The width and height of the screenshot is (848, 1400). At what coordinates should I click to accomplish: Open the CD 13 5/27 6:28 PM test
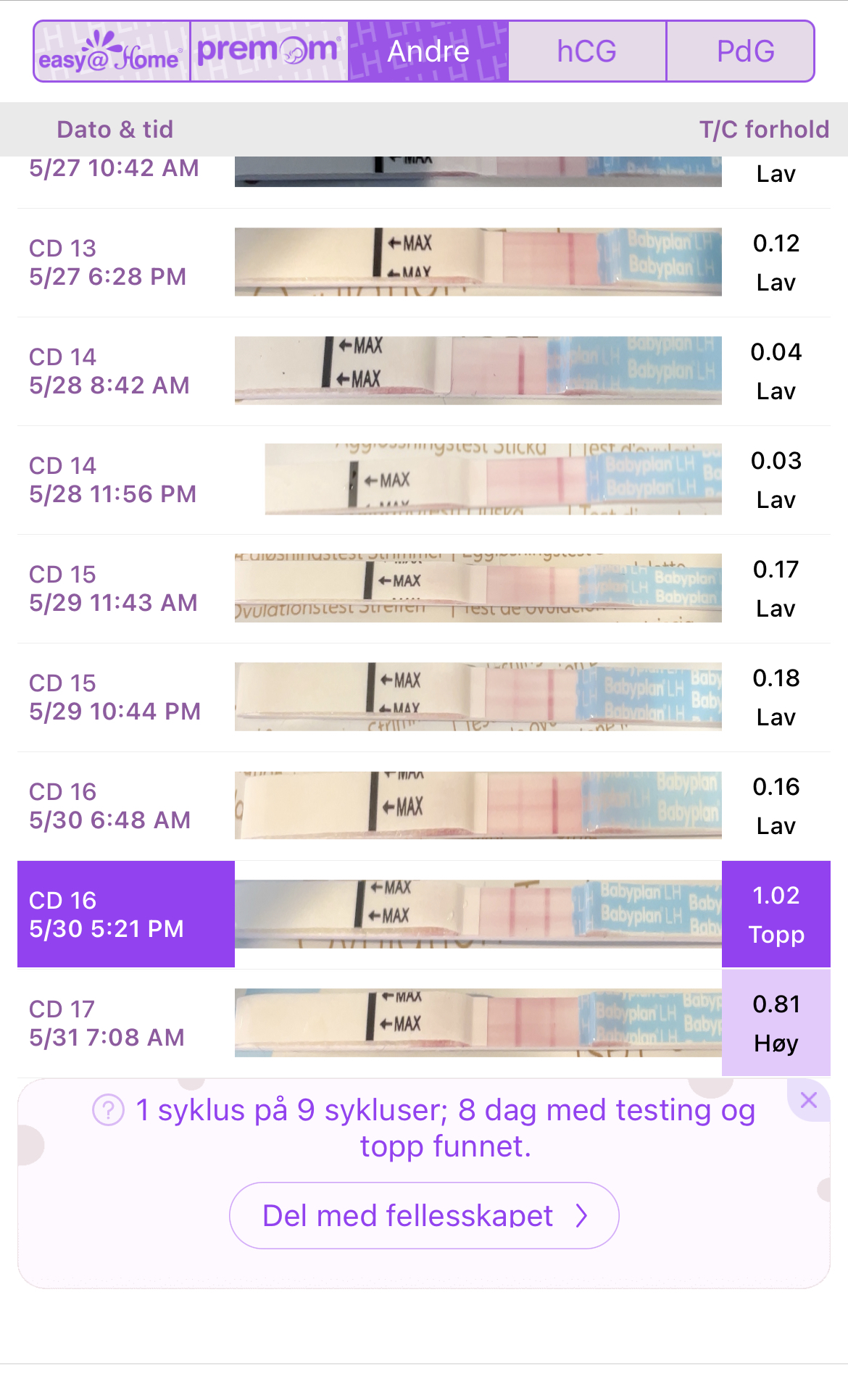(x=424, y=262)
